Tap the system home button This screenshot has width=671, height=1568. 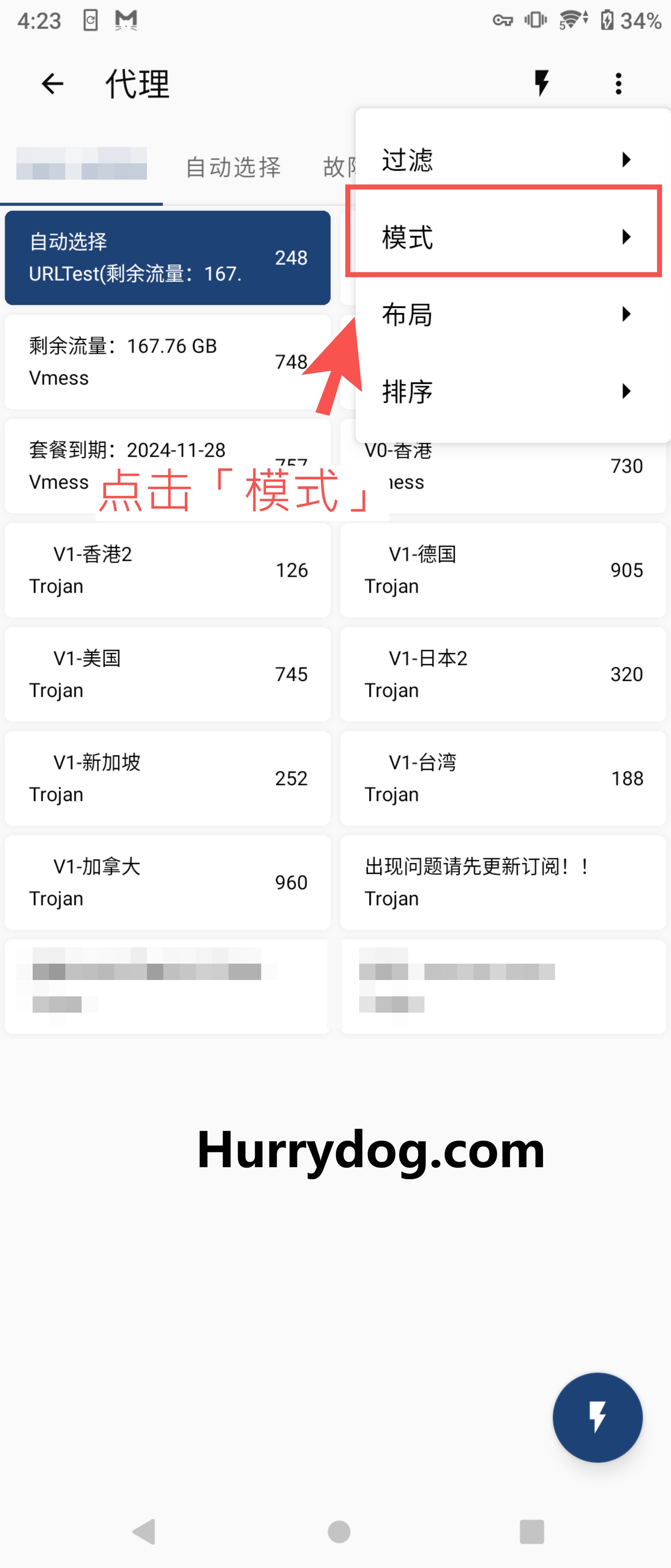pyautogui.click(x=339, y=1531)
